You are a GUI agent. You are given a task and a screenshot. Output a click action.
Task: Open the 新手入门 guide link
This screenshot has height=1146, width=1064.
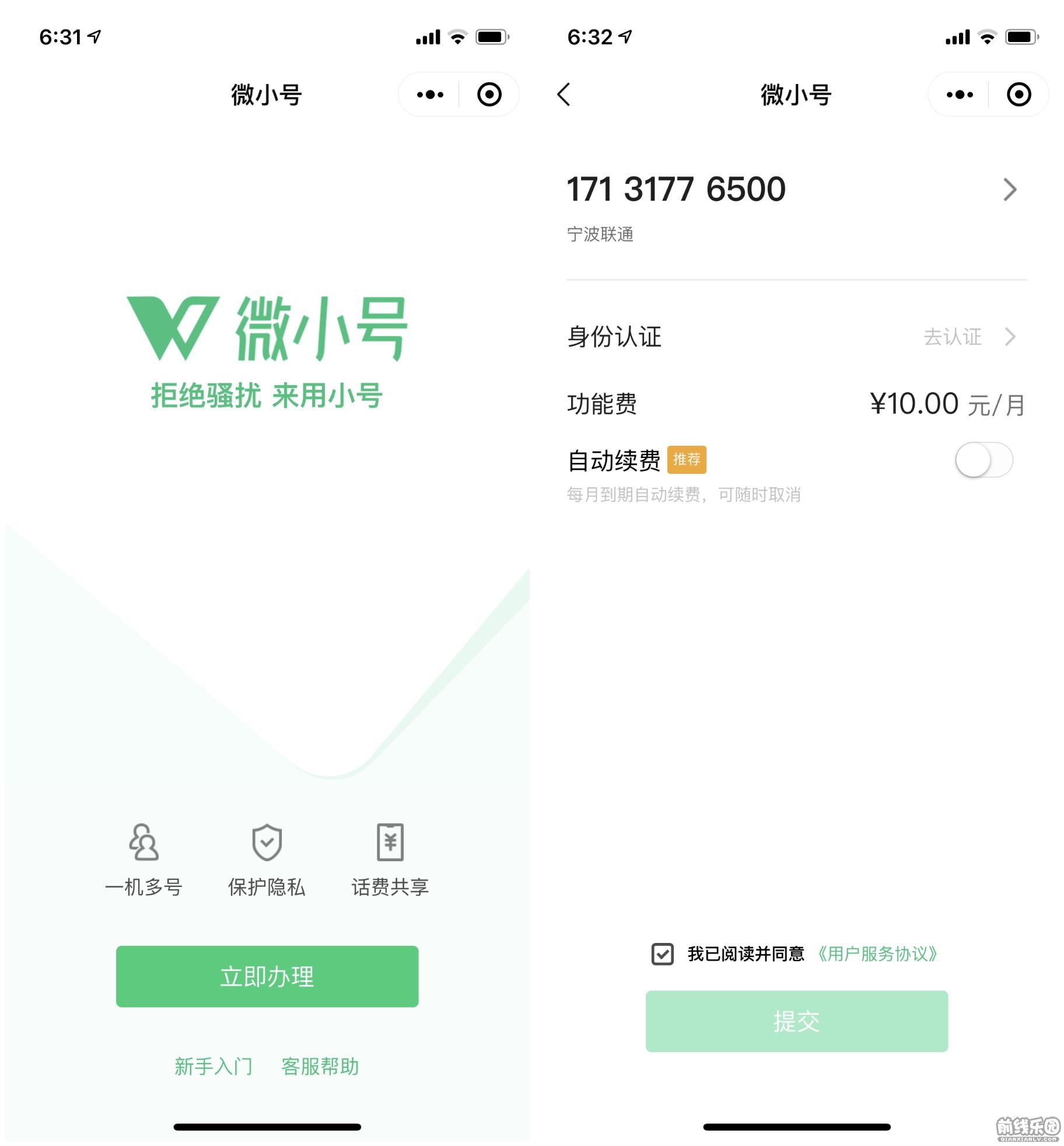[213, 1066]
